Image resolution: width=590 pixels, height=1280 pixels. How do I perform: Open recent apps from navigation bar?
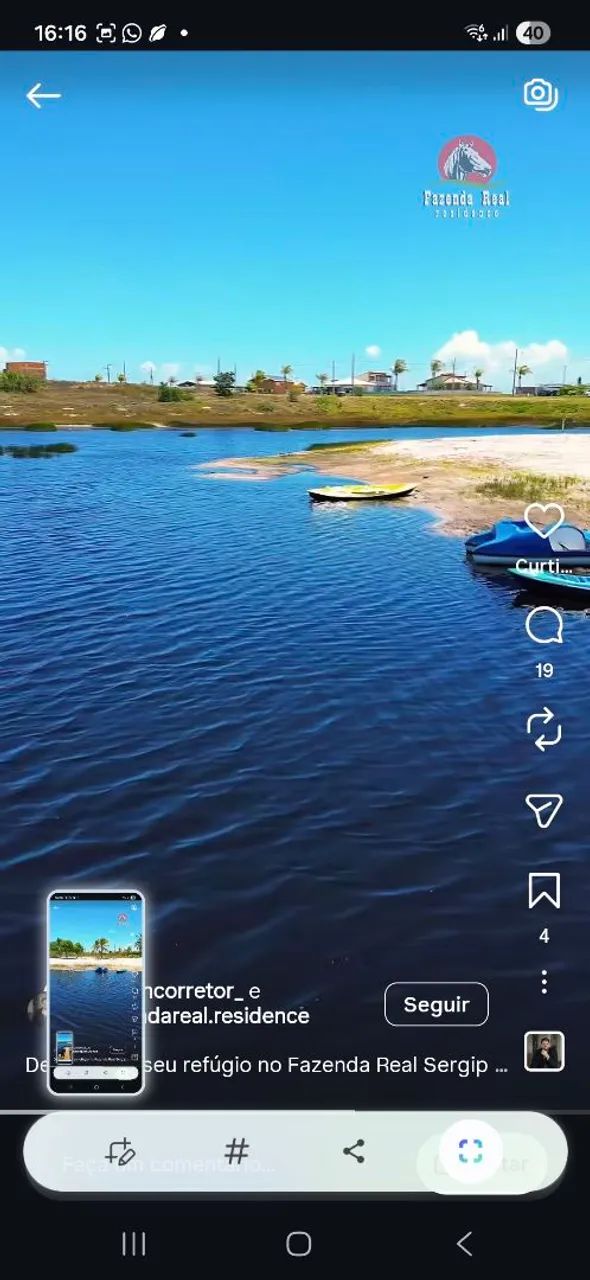[x=133, y=1243]
